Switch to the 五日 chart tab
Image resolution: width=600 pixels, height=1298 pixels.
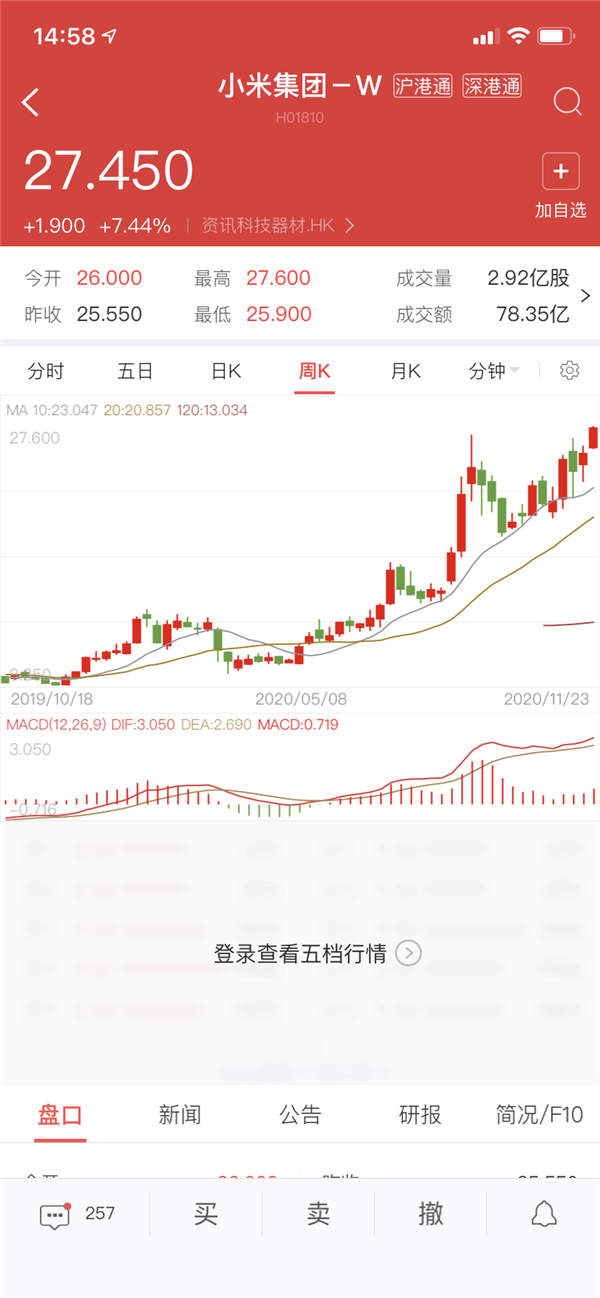135,371
